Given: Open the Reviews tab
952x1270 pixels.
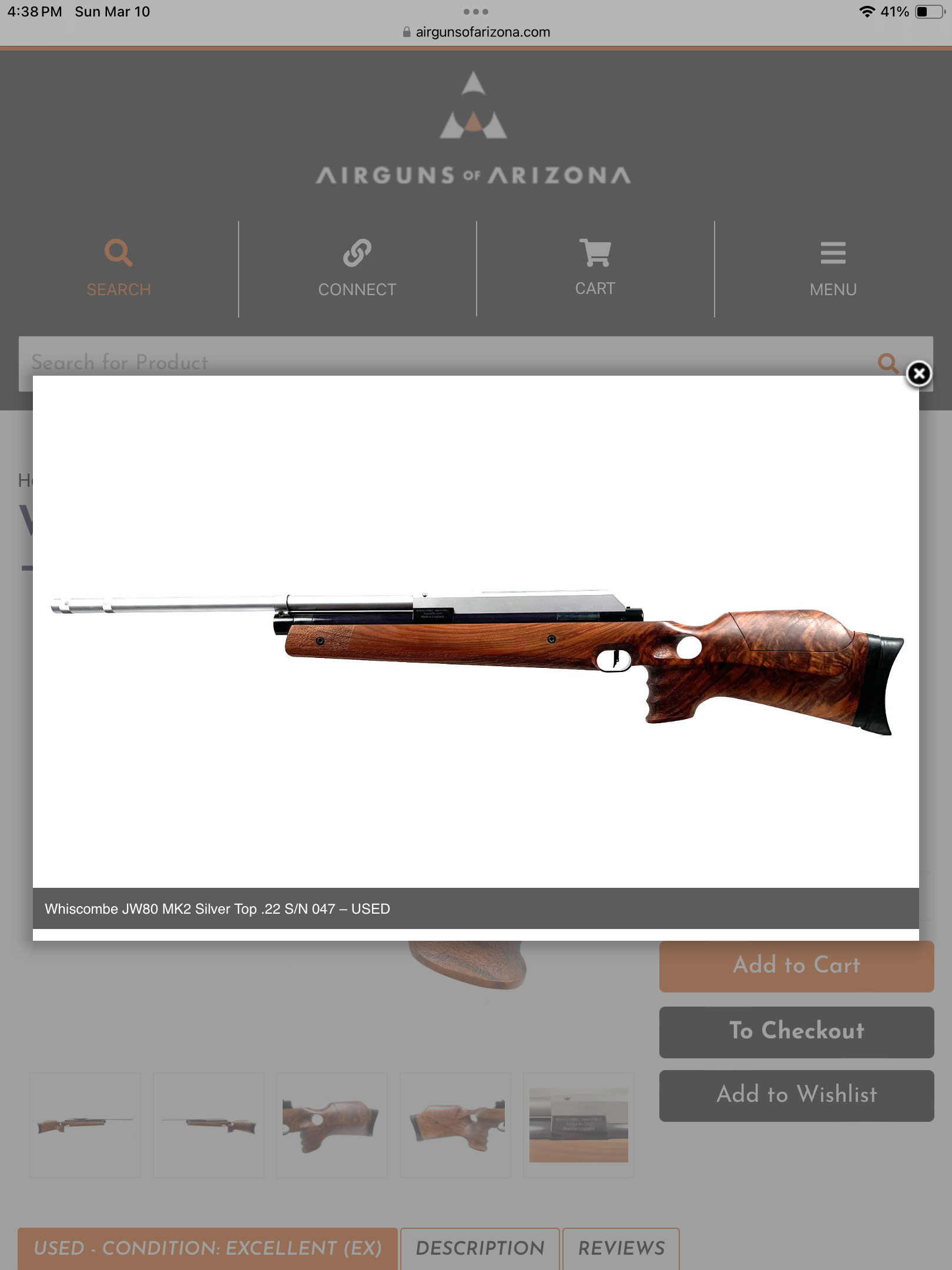Looking at the screenshot, I should [621, 1248].
